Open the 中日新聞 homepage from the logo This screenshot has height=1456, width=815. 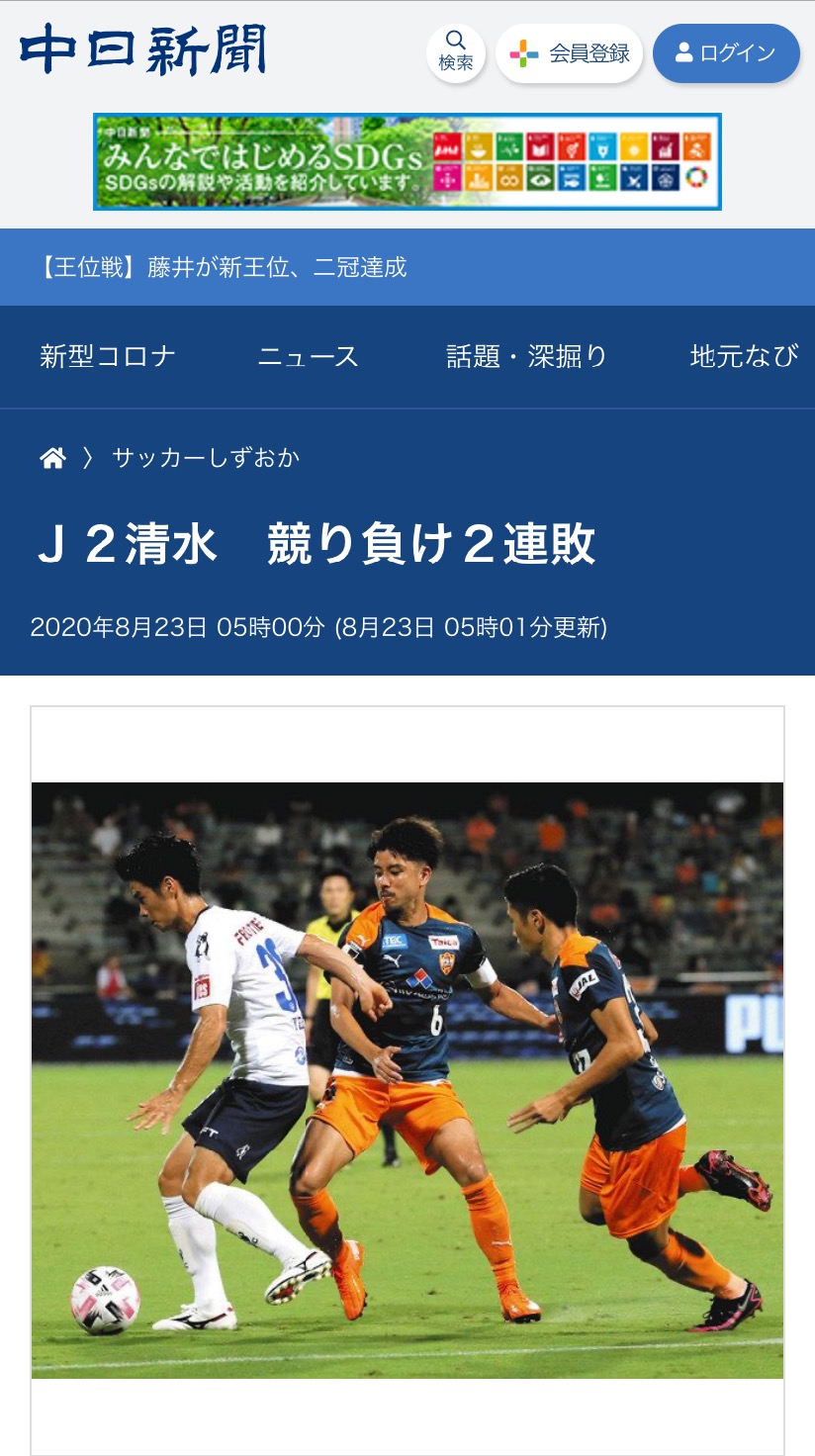pyautogui.click(x=142, y=49)
